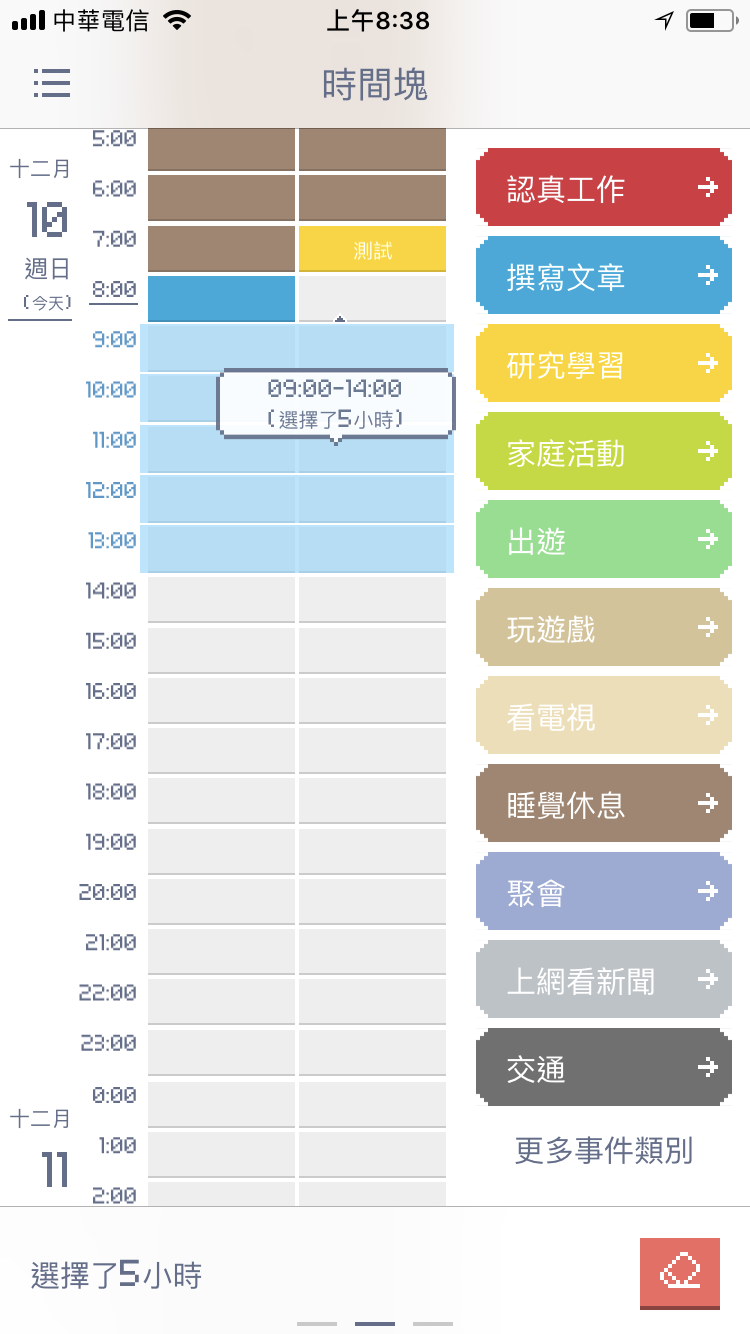Image resolution: width=750 pixels, height=1334 pixels.
Task: Select 睡覺休息 category
Action: (x=604, y=803)
